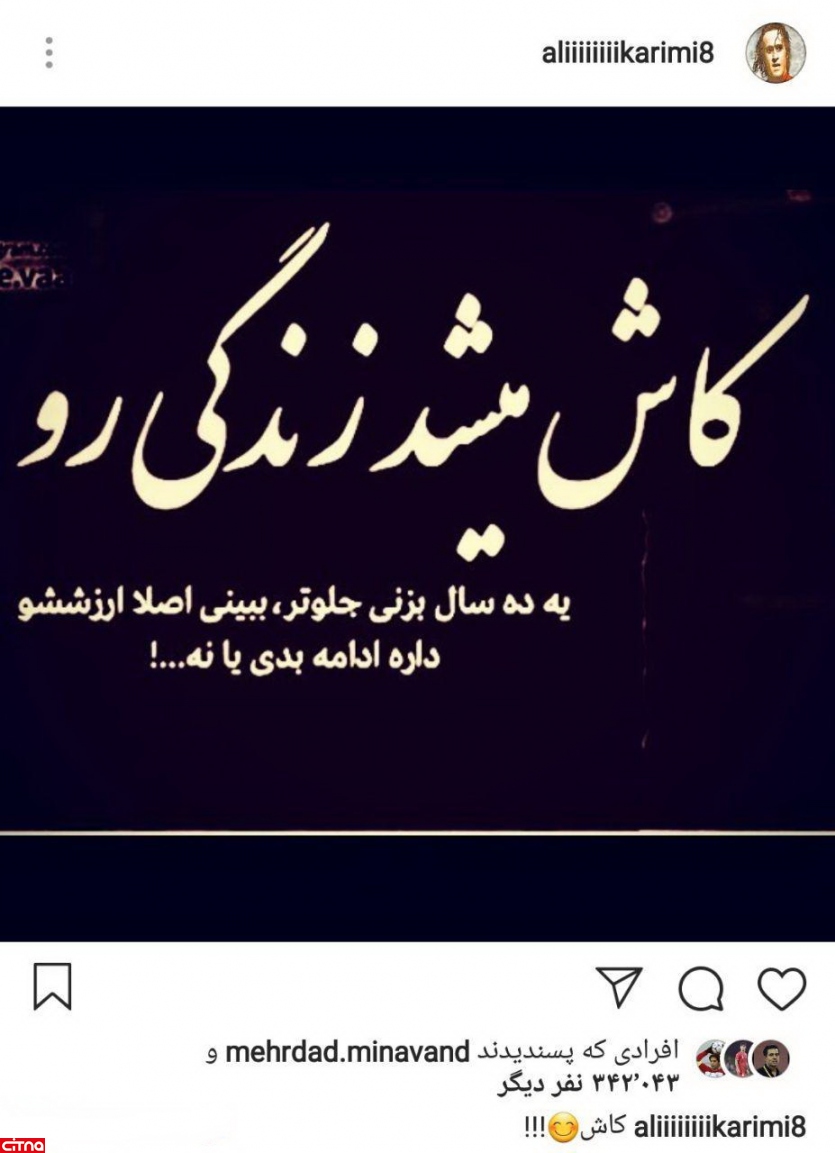
Task: Open aliiiiiiiikarimi8 profile picture
Action: pyautogui.click(x=775, y=52)
